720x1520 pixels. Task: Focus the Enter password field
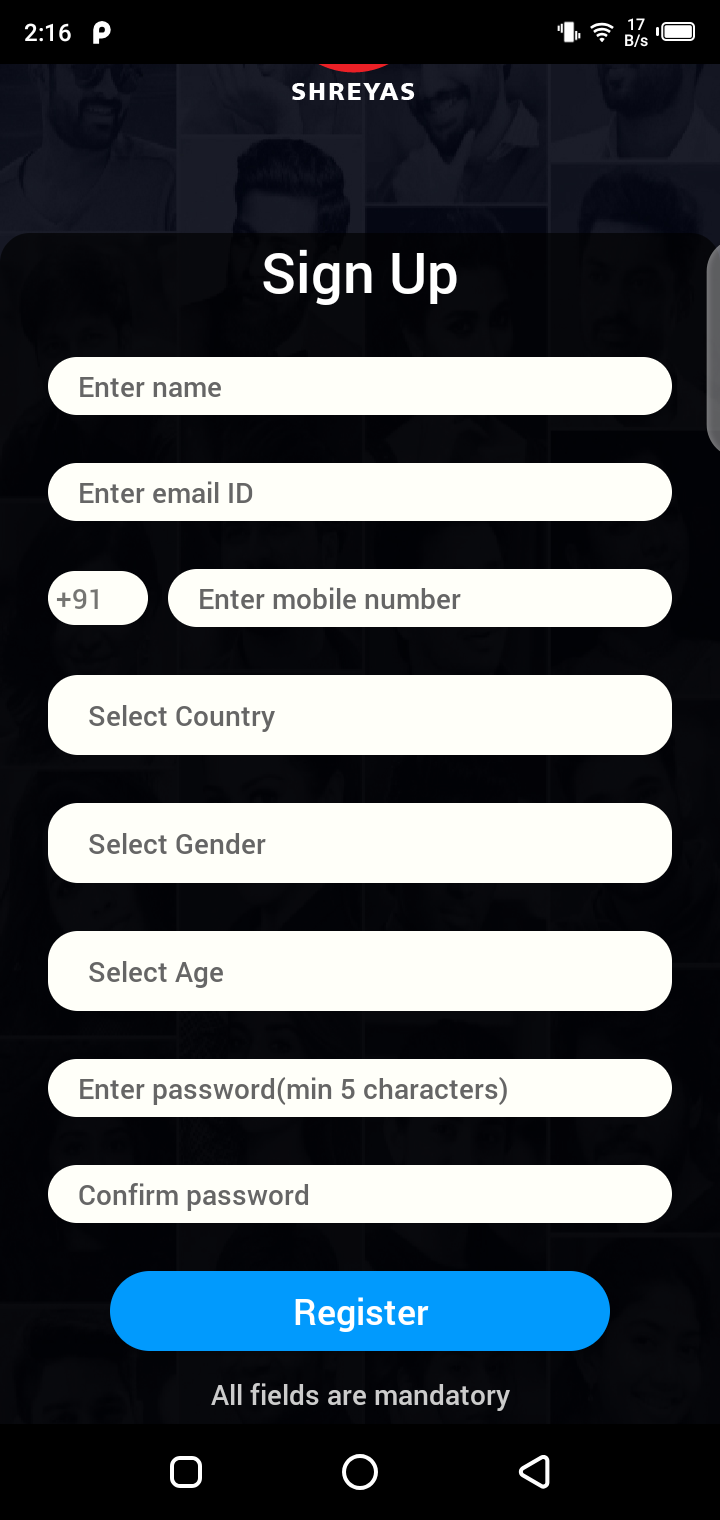coord(360,1088)
